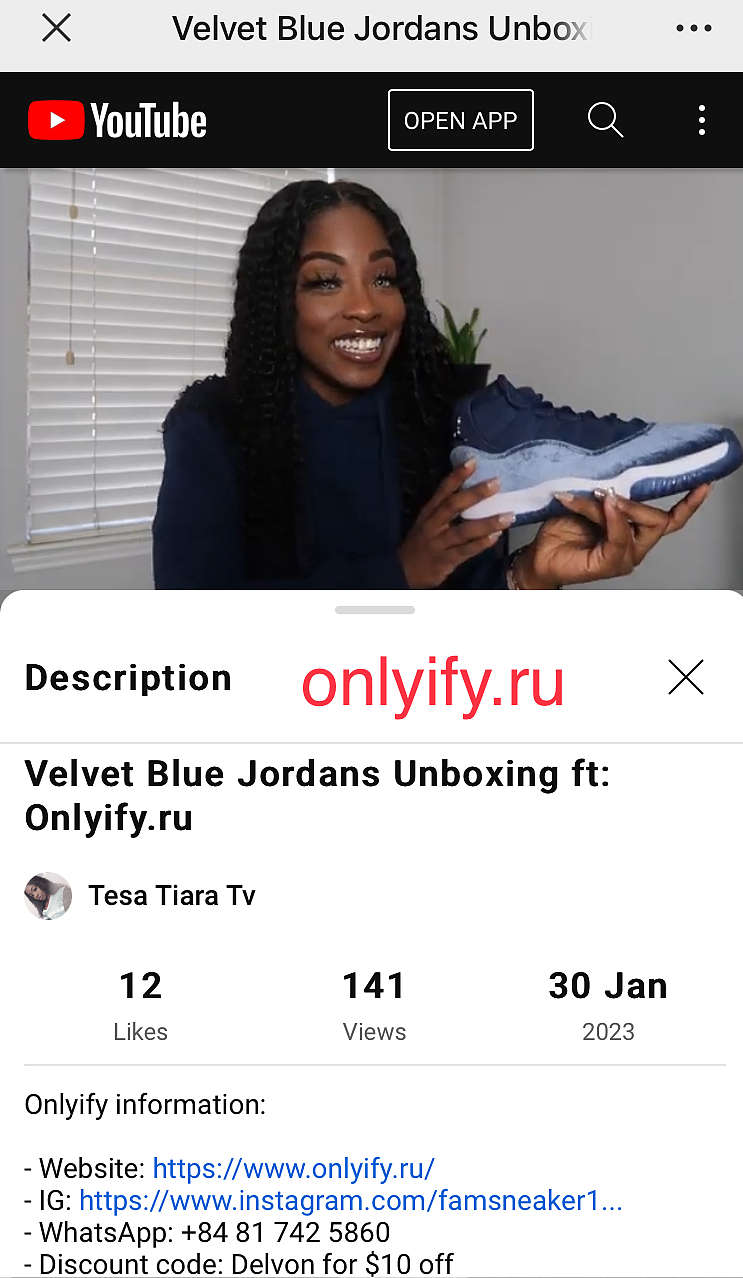Tap the video player thumbnail
743x1278 pixels.
[x=371, y=380]
